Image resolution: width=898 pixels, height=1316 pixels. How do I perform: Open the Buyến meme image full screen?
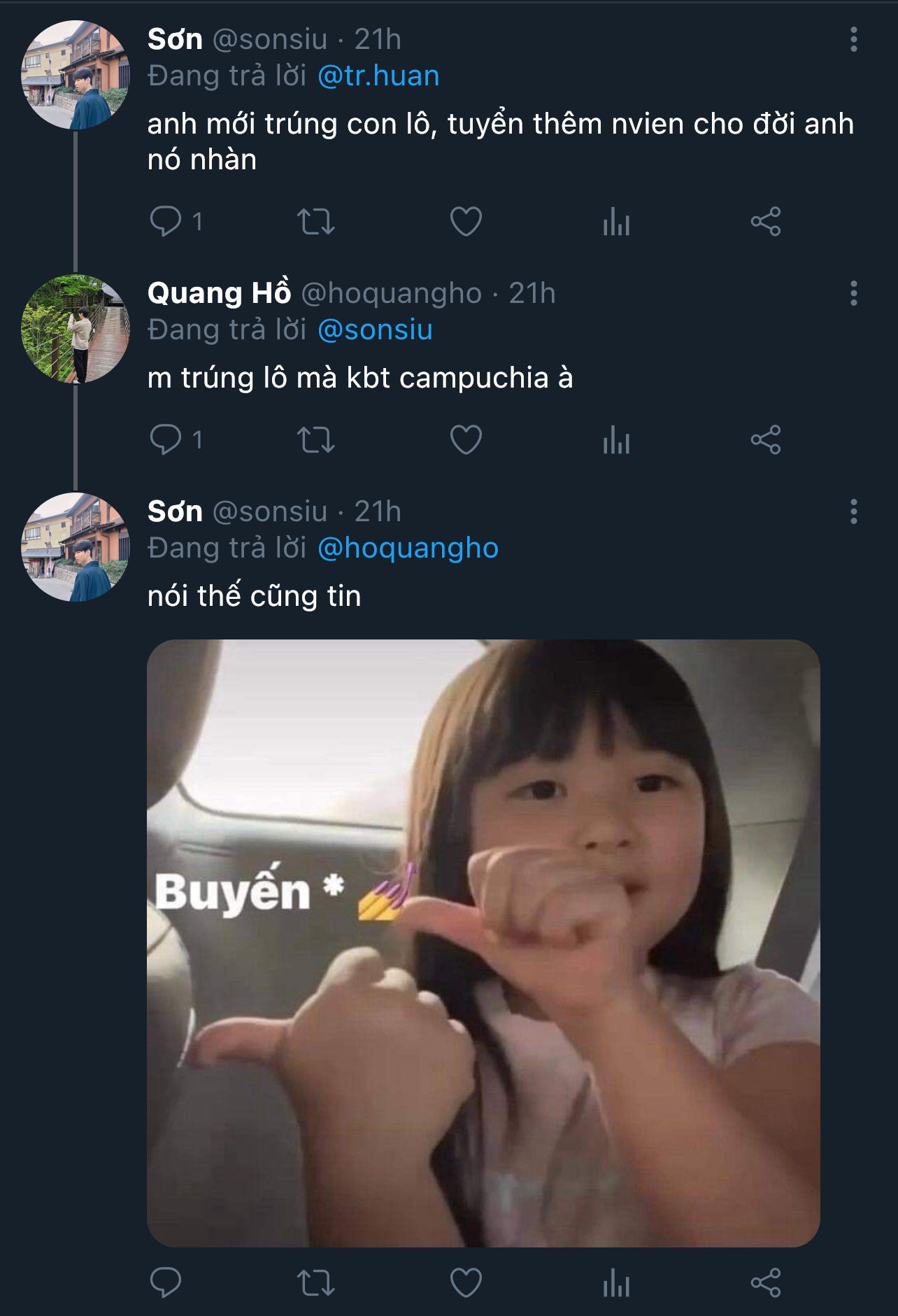[483, 943]
